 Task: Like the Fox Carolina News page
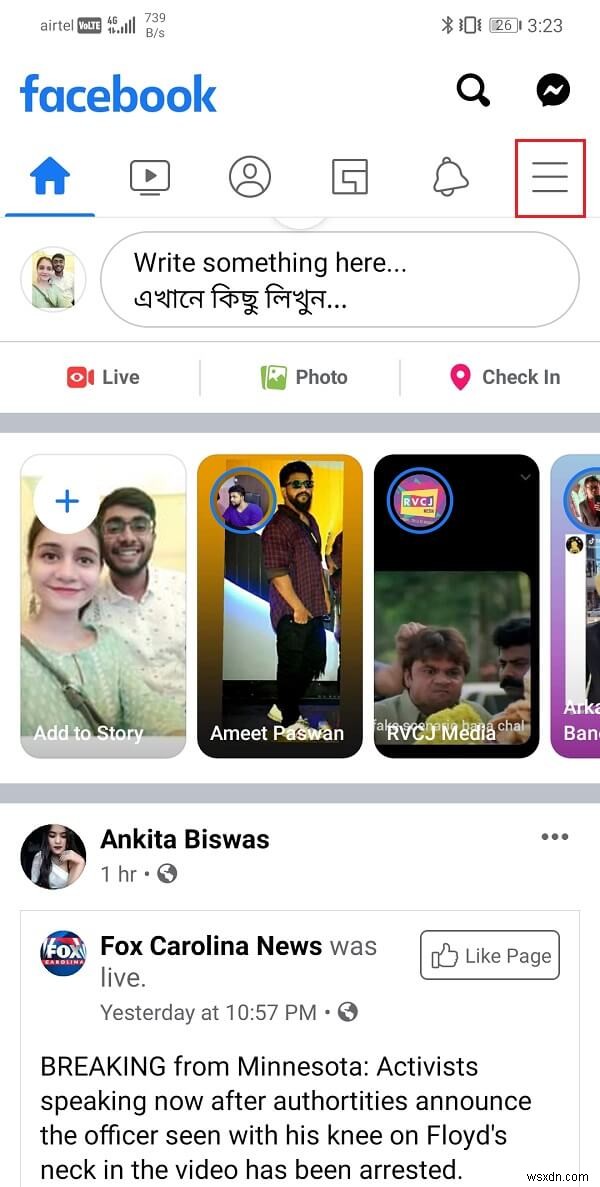(x=490, y=956)
